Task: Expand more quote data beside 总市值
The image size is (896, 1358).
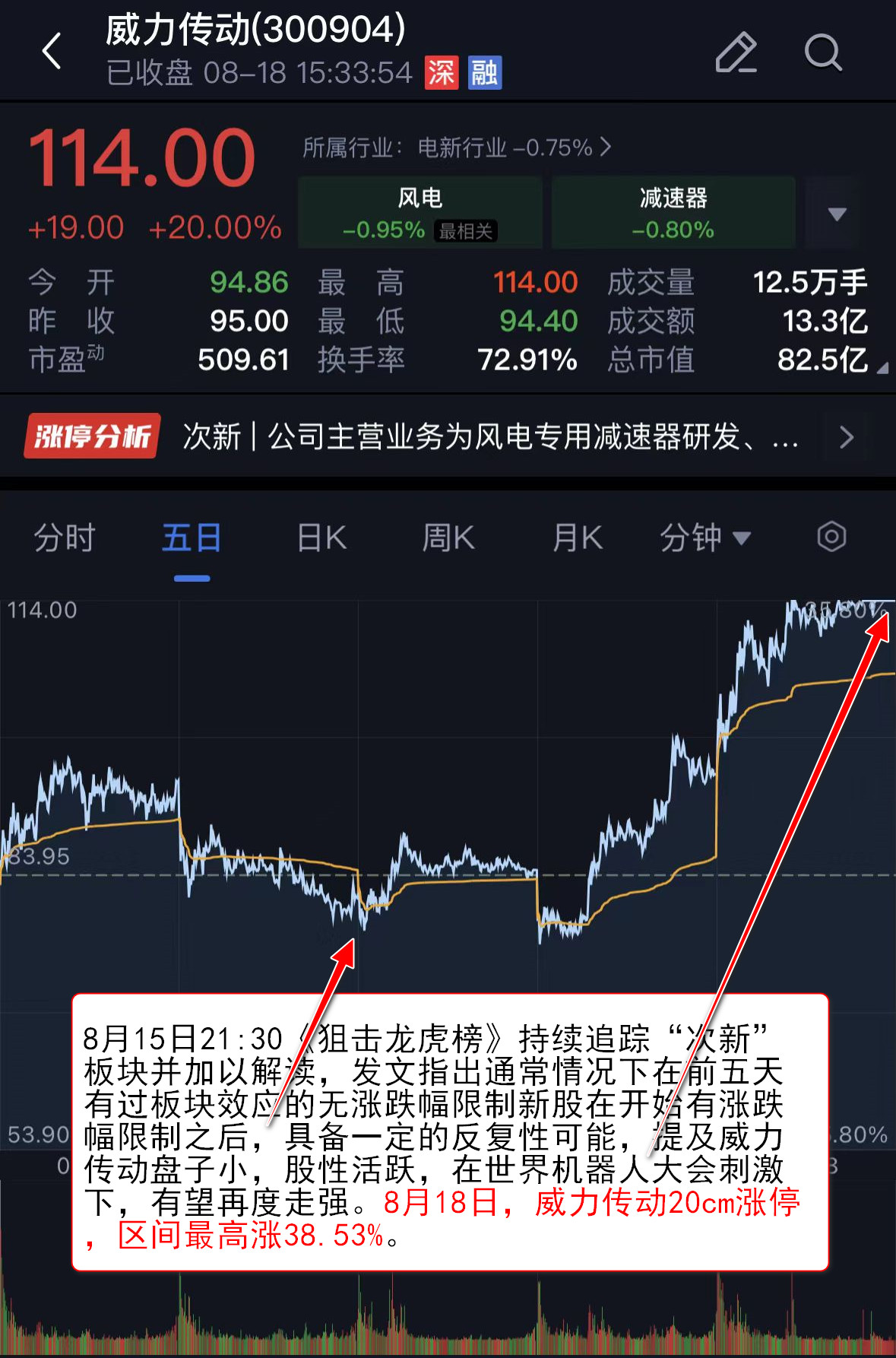Action: [x=882, y=368]
